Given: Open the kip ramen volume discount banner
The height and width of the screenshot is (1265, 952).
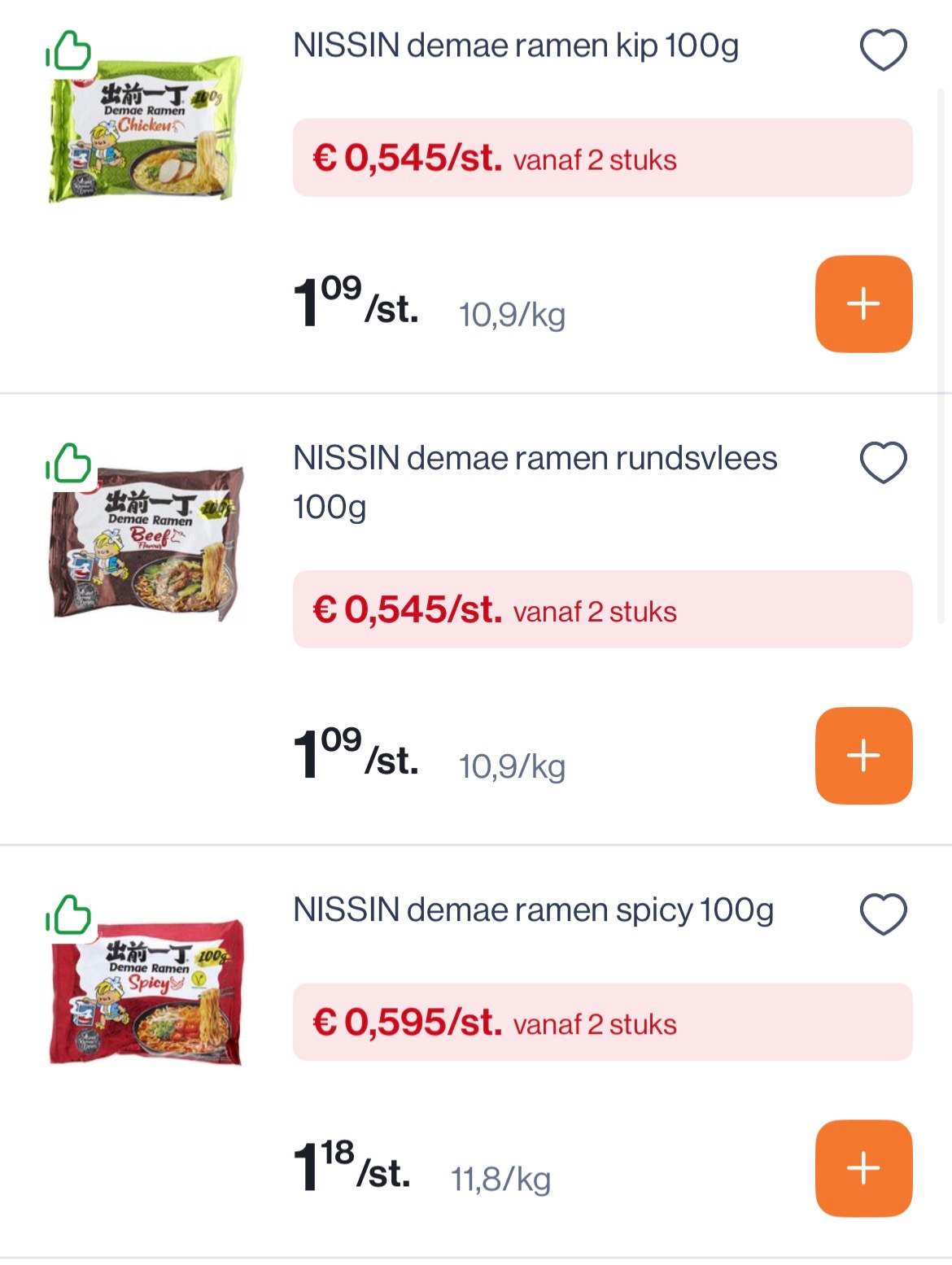Looking at the screenshot, I should pos(602,159).
